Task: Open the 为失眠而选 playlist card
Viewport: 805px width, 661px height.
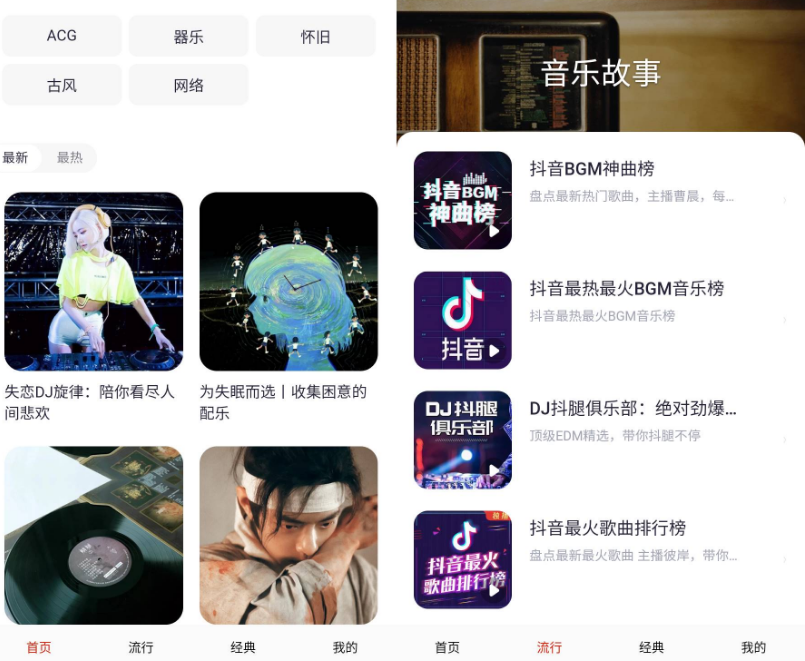Action: (x=289, y=282)
